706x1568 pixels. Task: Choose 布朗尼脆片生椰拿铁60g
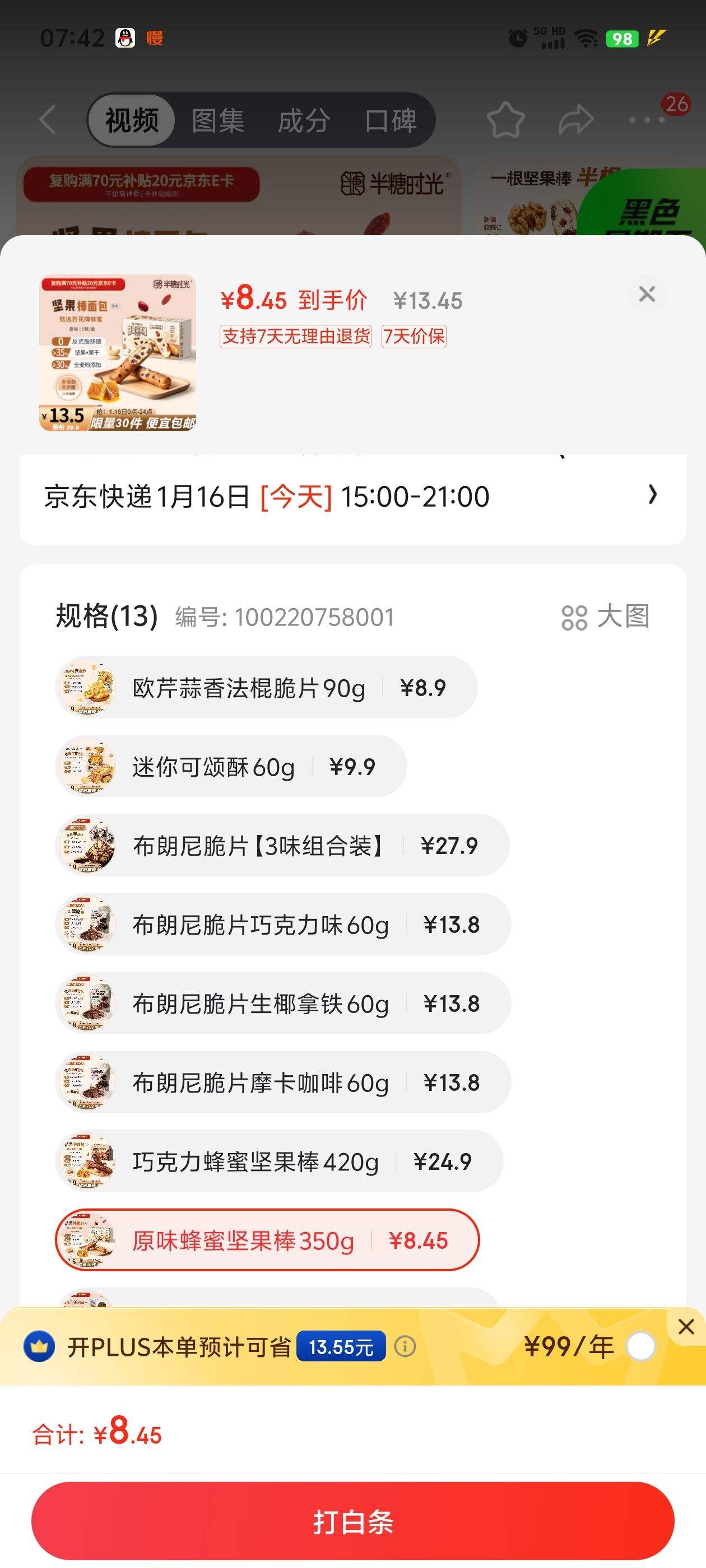(282, 1003)
